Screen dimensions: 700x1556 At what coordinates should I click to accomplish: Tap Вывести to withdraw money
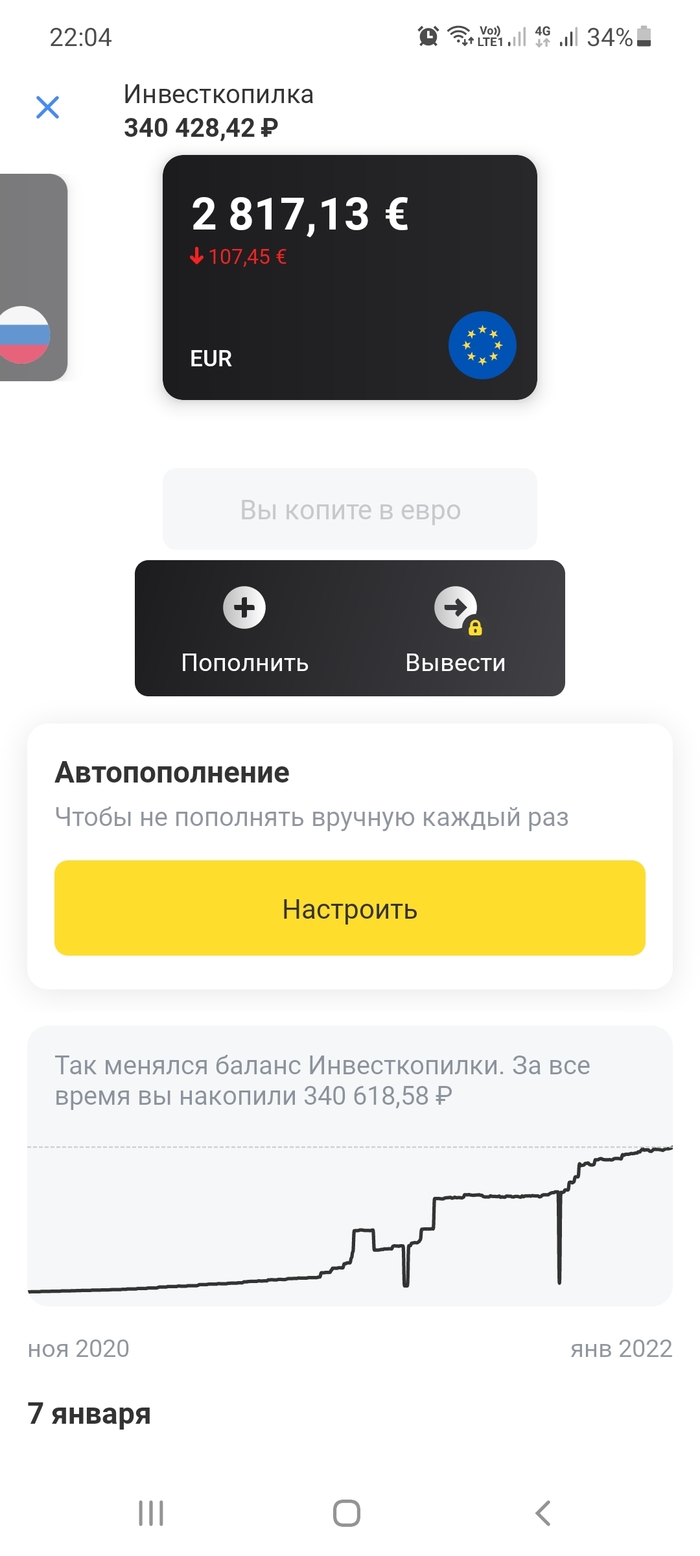(x=455, y=629)
